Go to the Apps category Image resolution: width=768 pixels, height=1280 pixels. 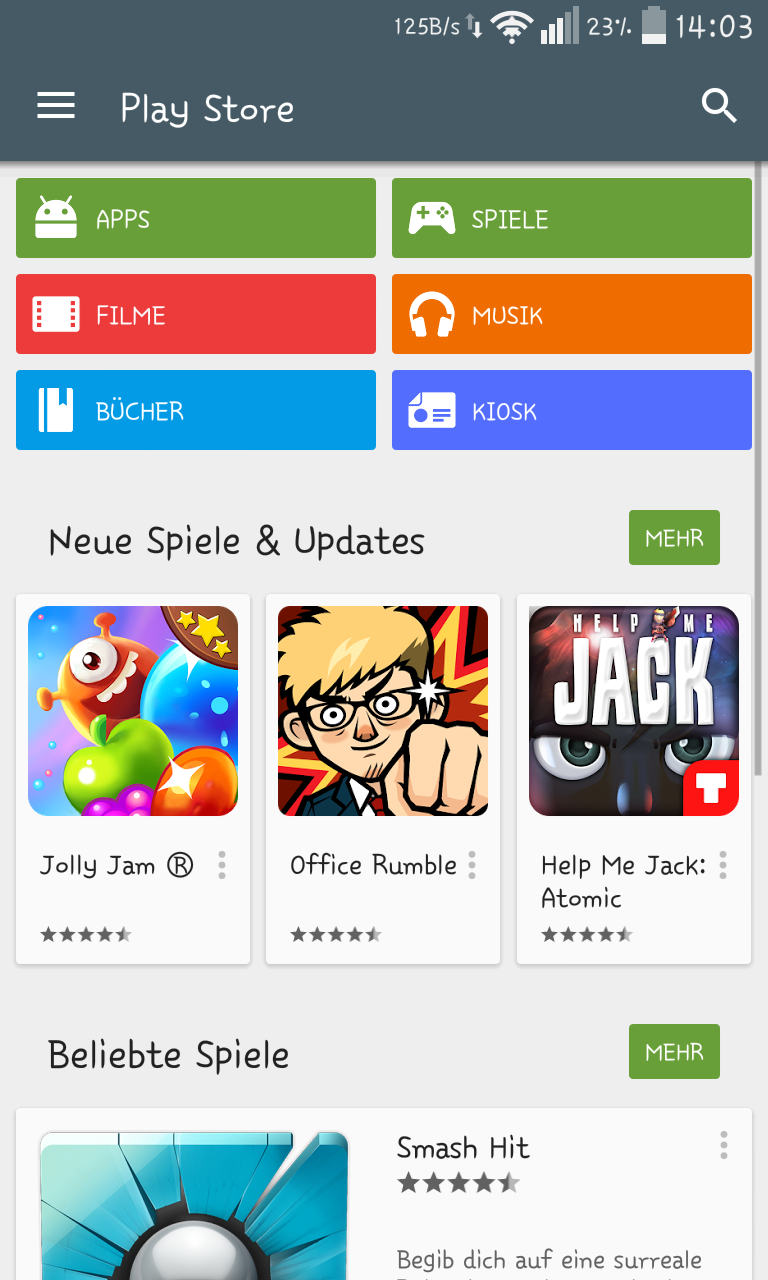point(196,218)
